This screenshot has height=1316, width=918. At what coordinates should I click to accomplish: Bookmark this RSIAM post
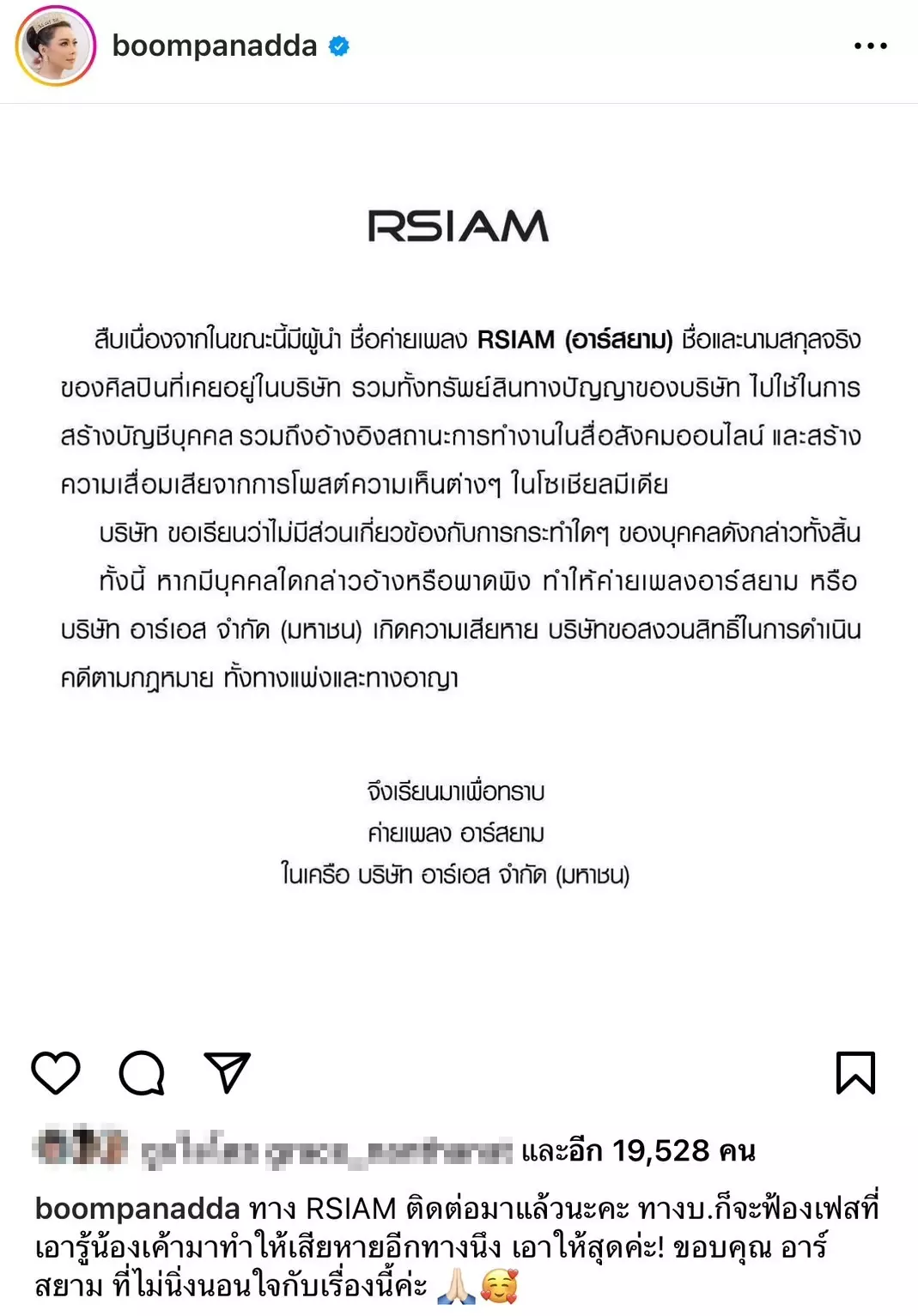tap(855, 1072)
